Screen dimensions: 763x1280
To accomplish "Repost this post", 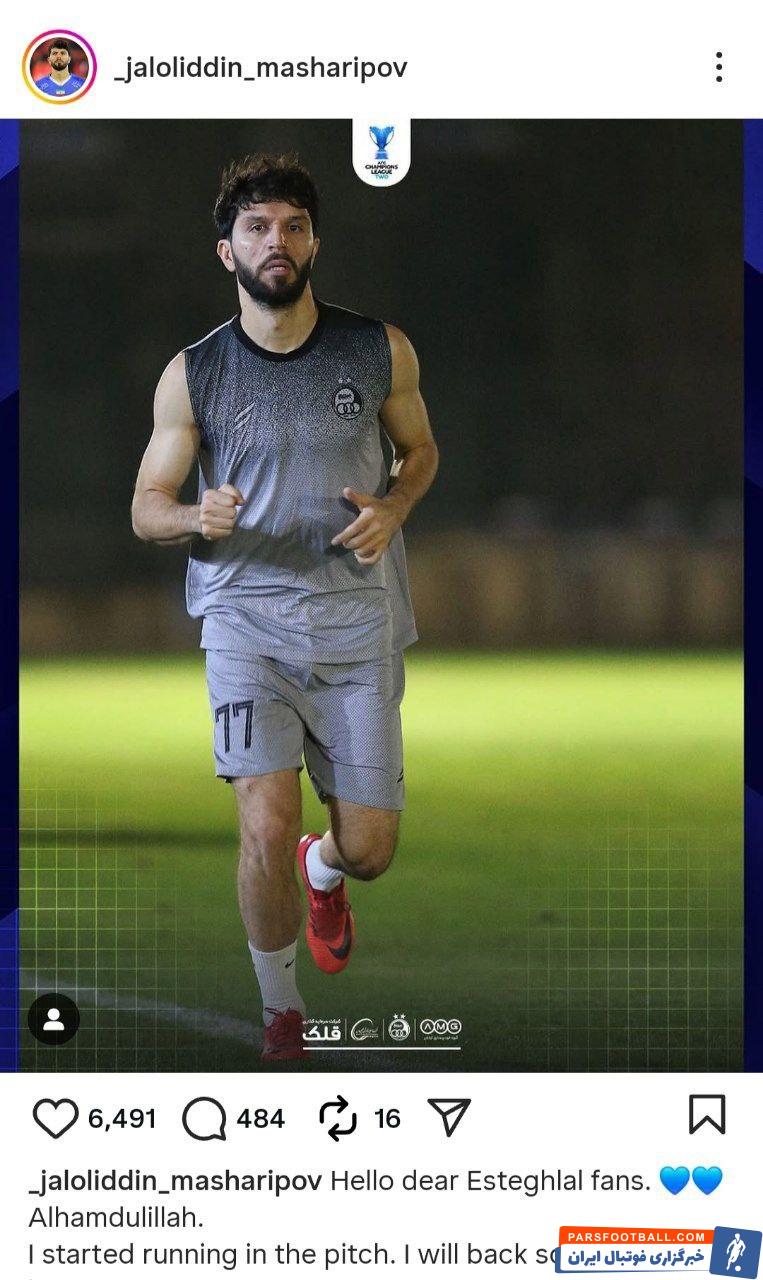I will pyautogui.click(x=338, y=1118).
